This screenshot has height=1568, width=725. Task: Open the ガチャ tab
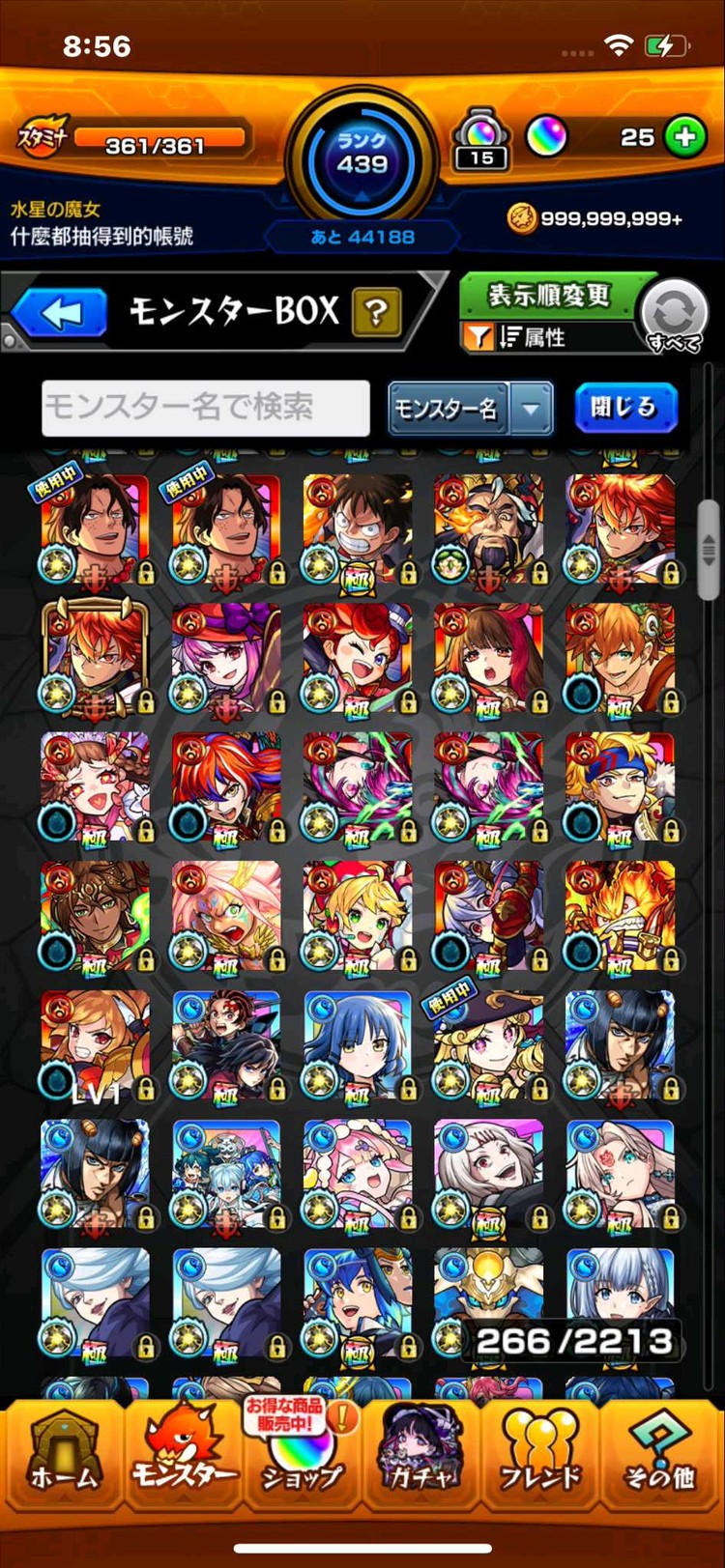(421, 1451)
